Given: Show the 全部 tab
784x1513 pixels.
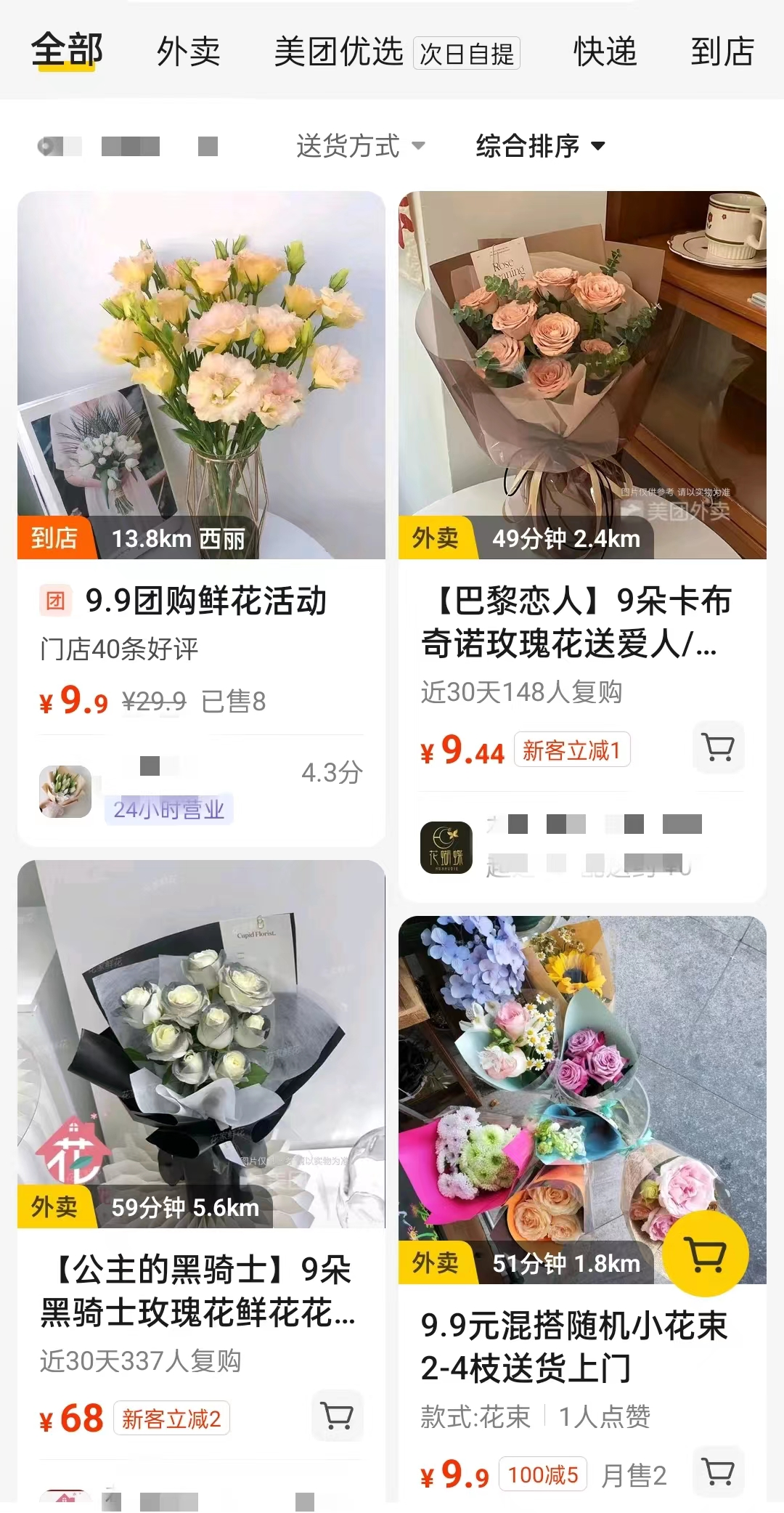Looking at the screenshot, I should pos(67,51).
